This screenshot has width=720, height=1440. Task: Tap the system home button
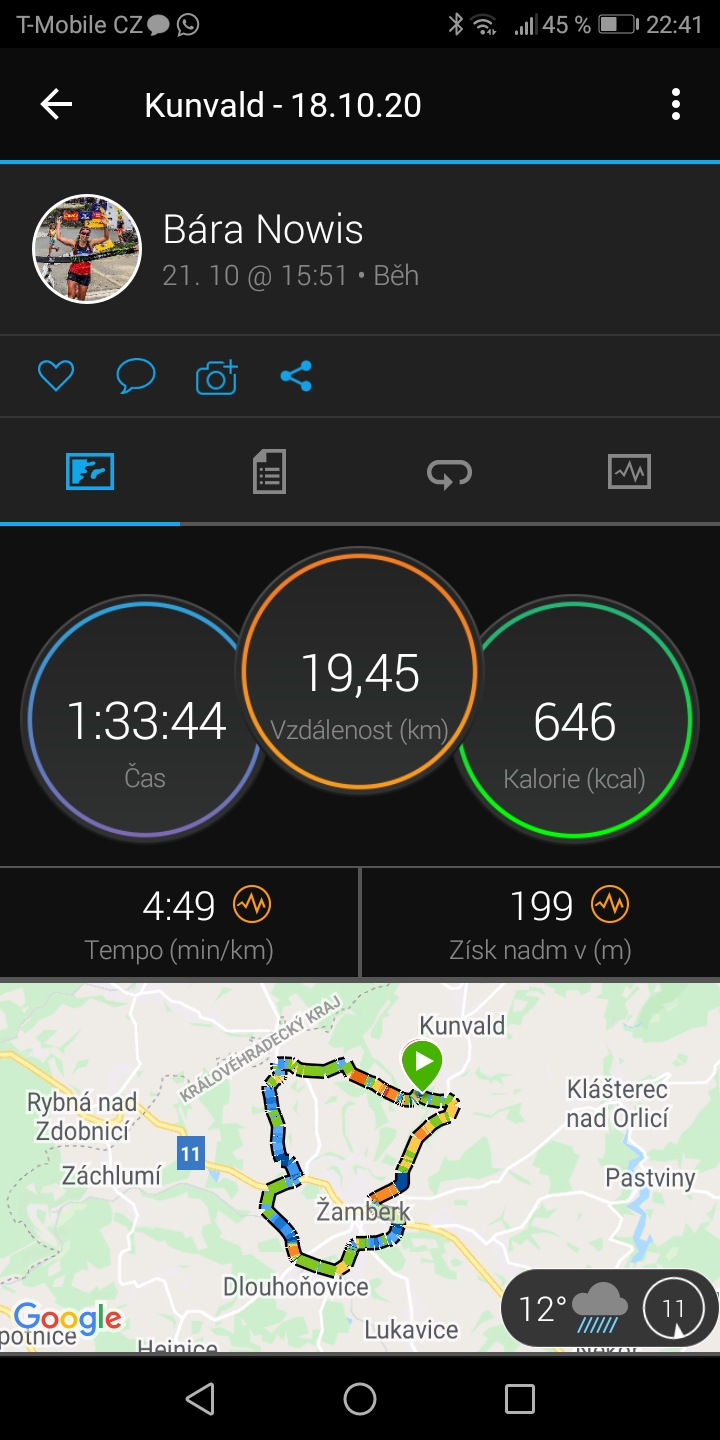pos(360,1398)
